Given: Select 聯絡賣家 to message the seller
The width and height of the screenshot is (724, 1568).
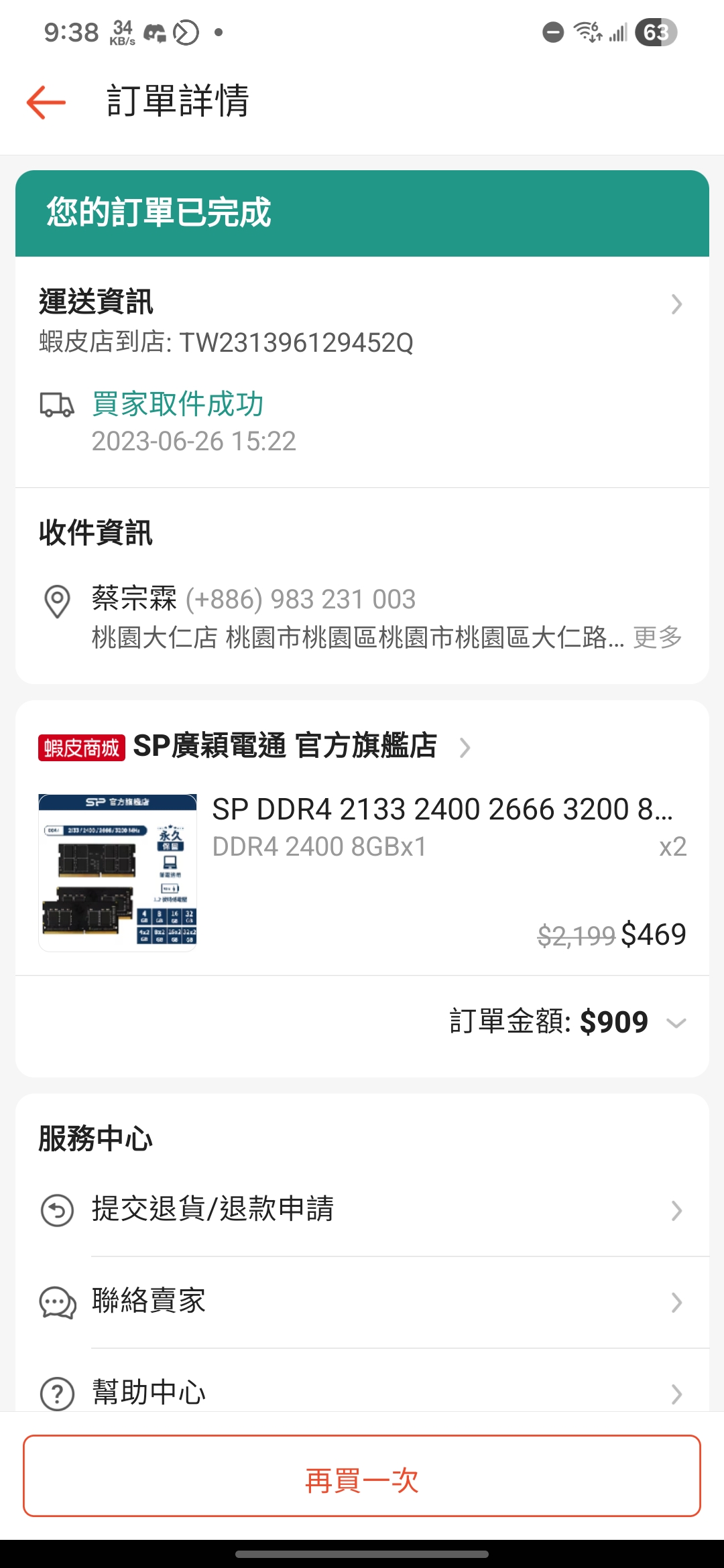Looking at the screenshot, I should click(362, 1302).
